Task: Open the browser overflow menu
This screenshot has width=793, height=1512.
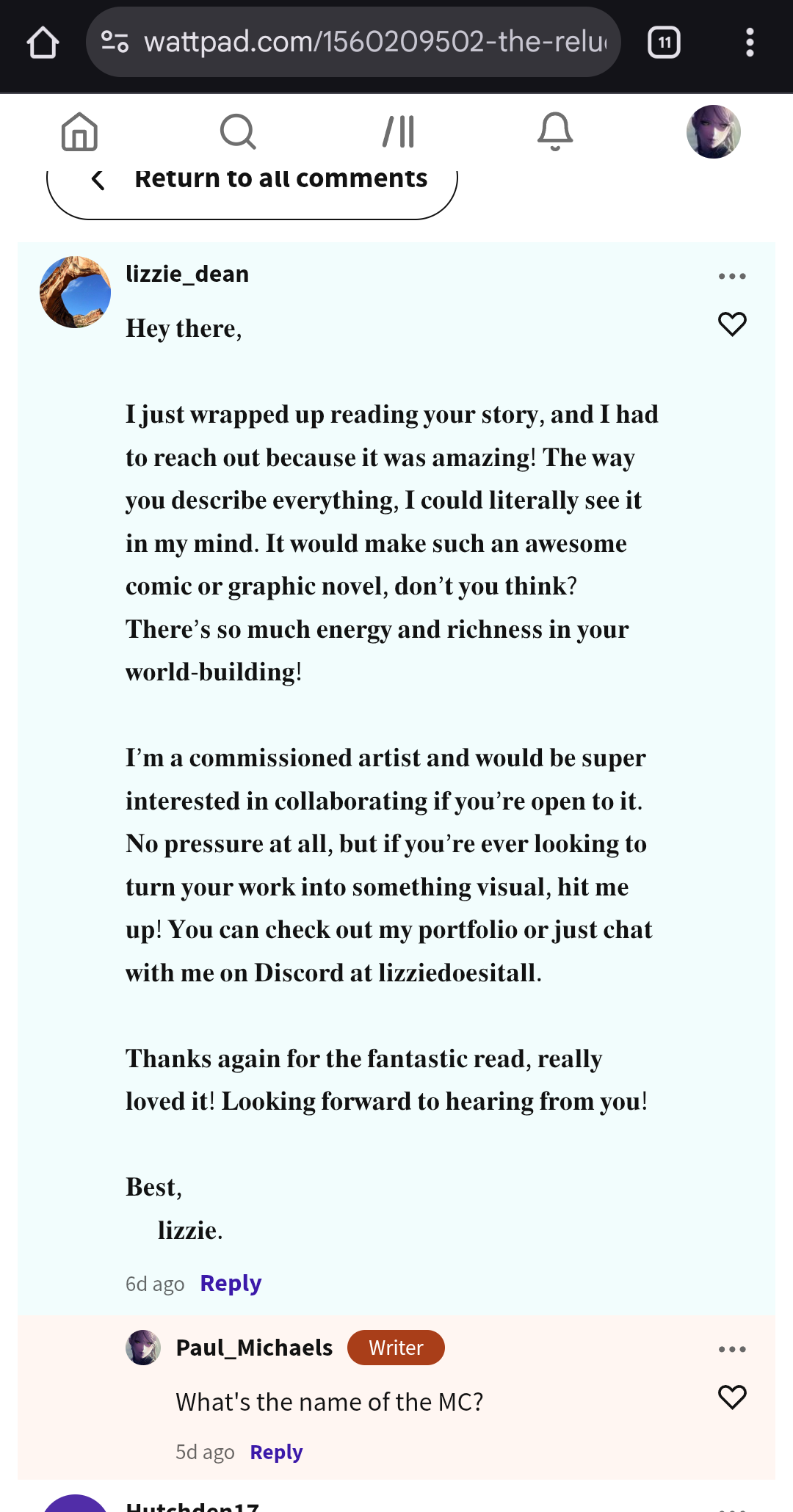Action: click(749, 43)
